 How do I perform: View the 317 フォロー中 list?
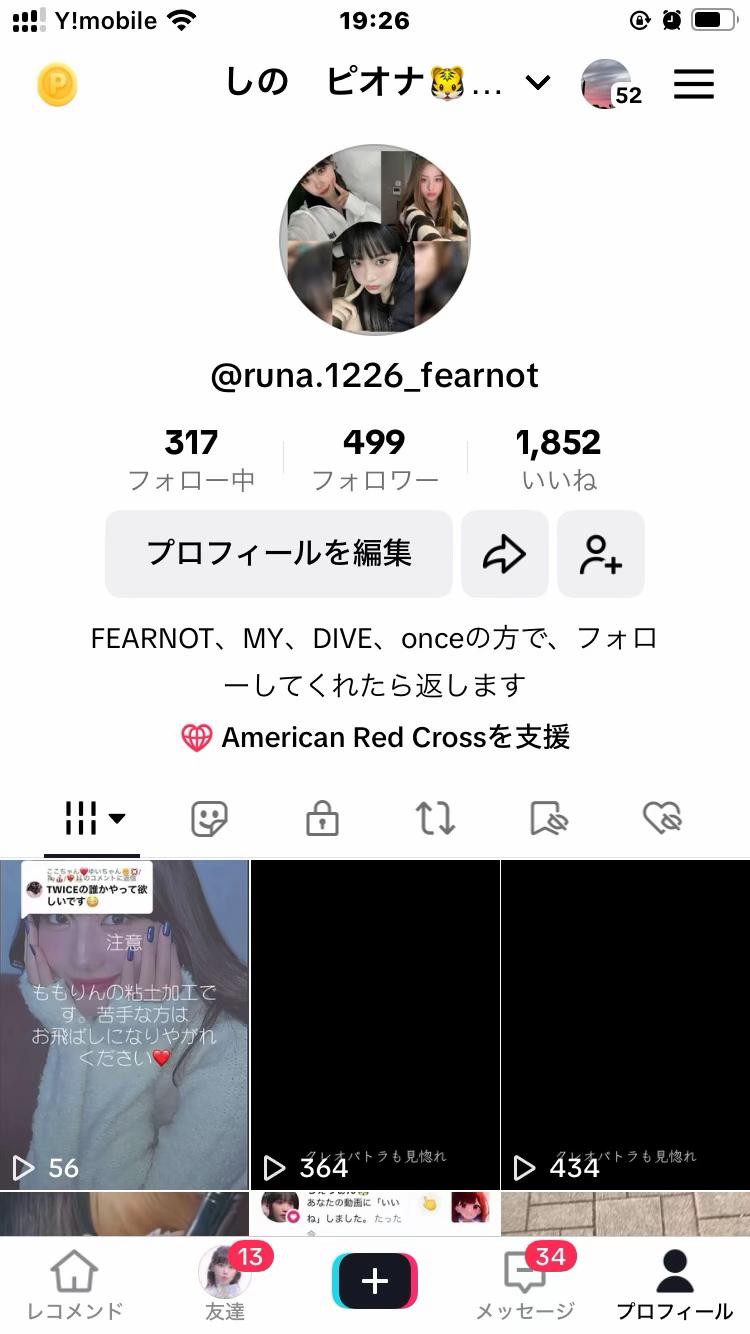pos(191,459)
